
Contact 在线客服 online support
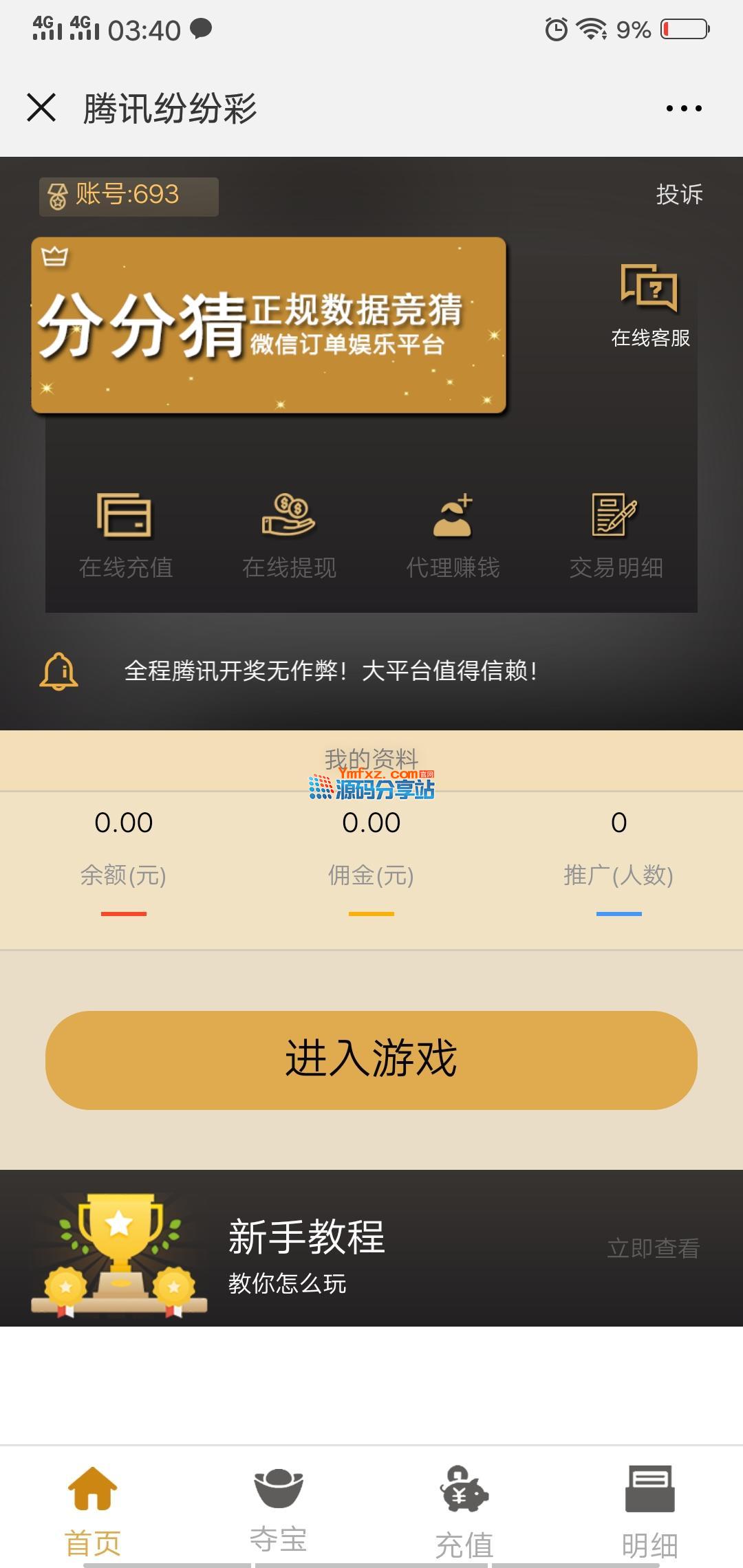(x=650, y=305)
